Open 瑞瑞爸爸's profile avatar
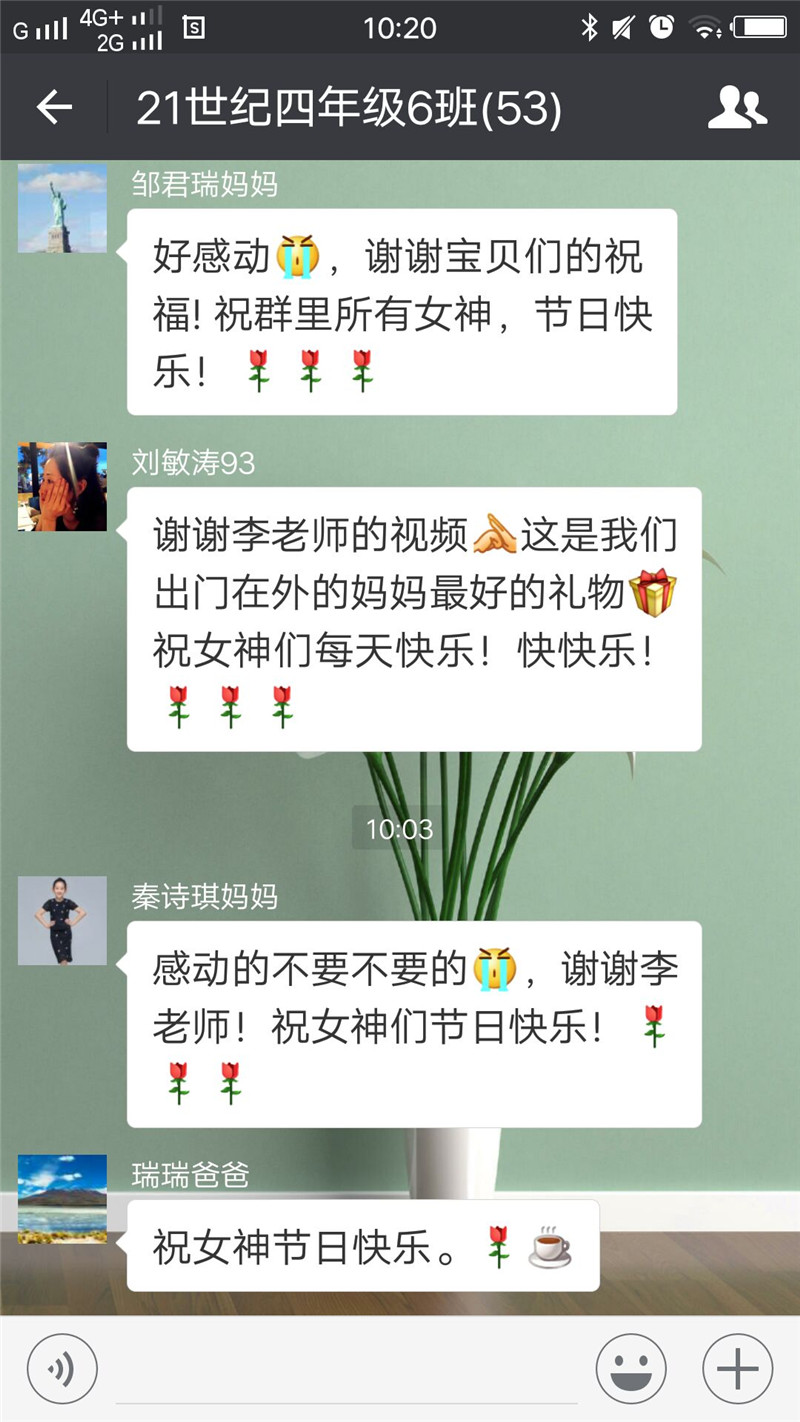 click(x=62, y=1198)
